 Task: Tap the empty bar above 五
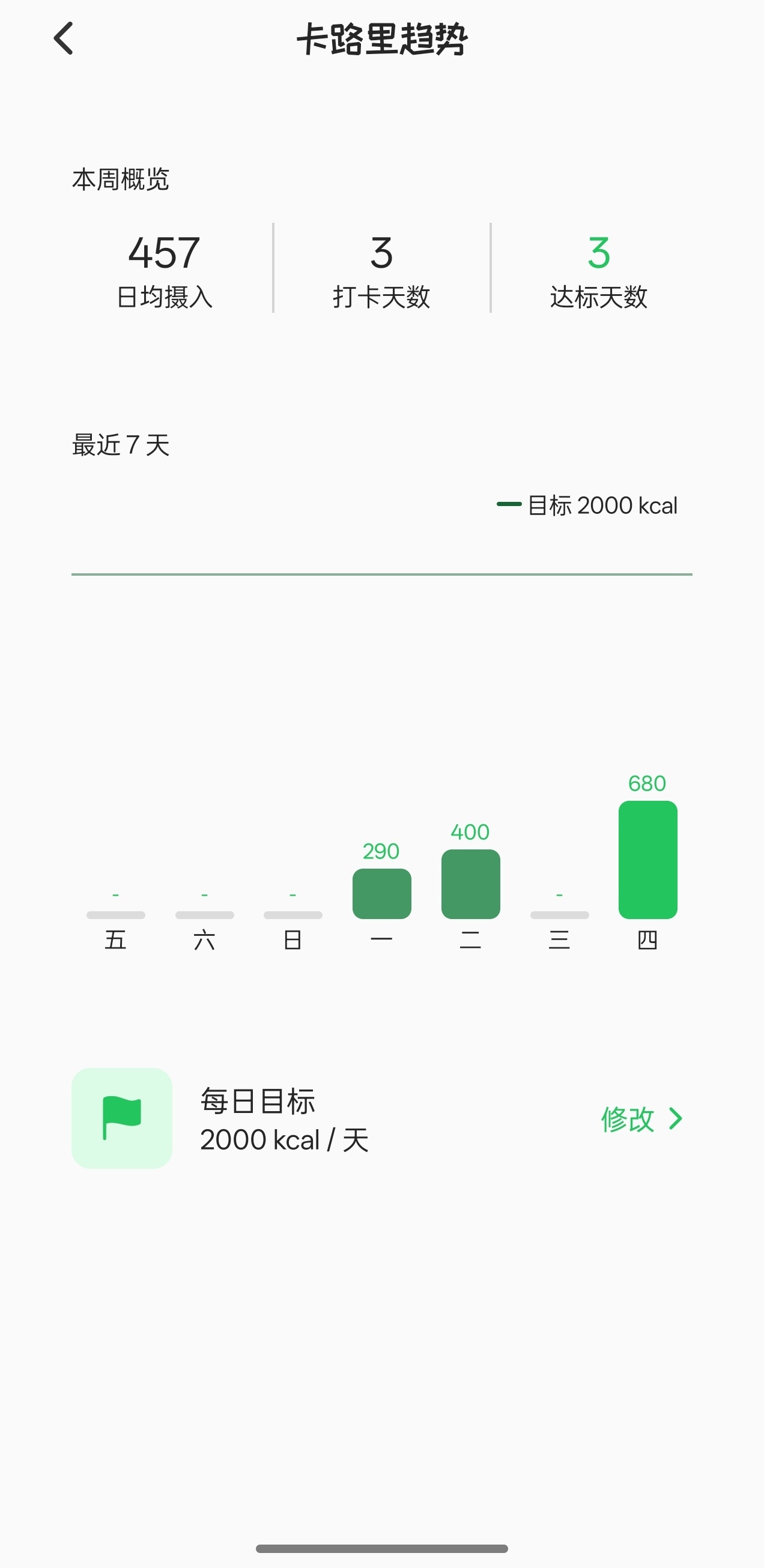(x=116, y=914)
